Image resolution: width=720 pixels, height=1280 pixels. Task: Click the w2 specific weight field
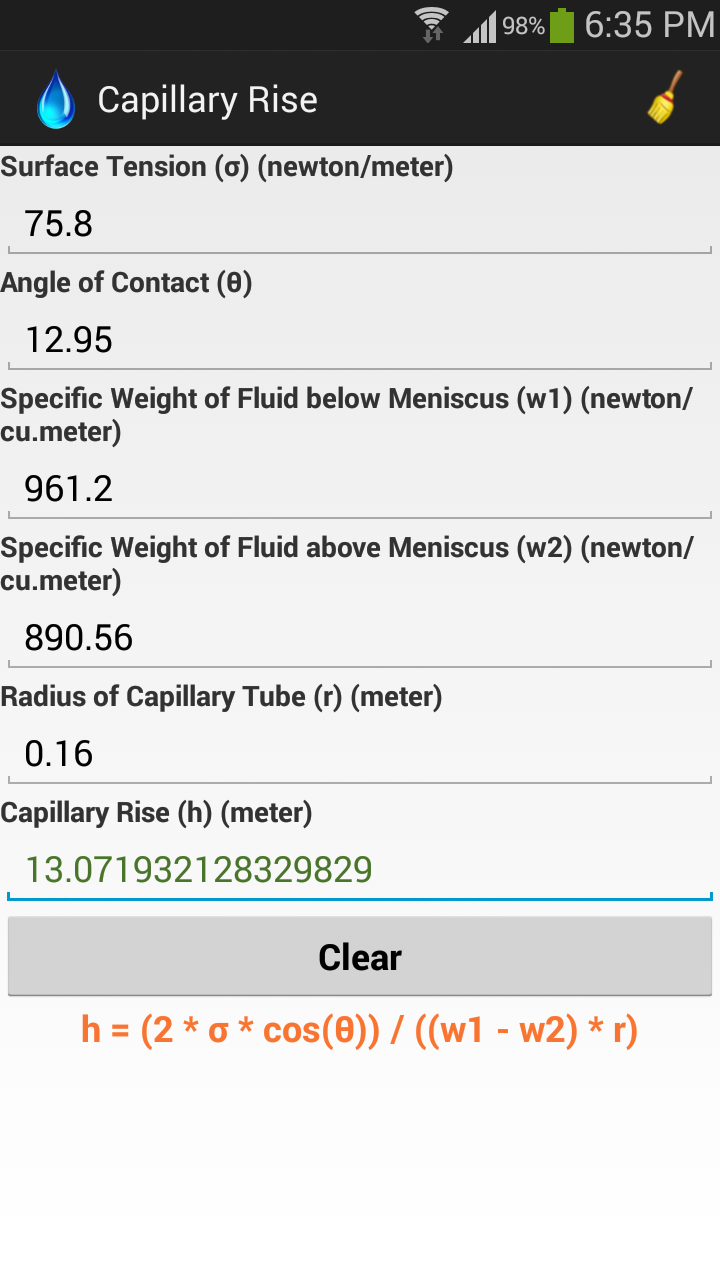[x=360, y=638]
